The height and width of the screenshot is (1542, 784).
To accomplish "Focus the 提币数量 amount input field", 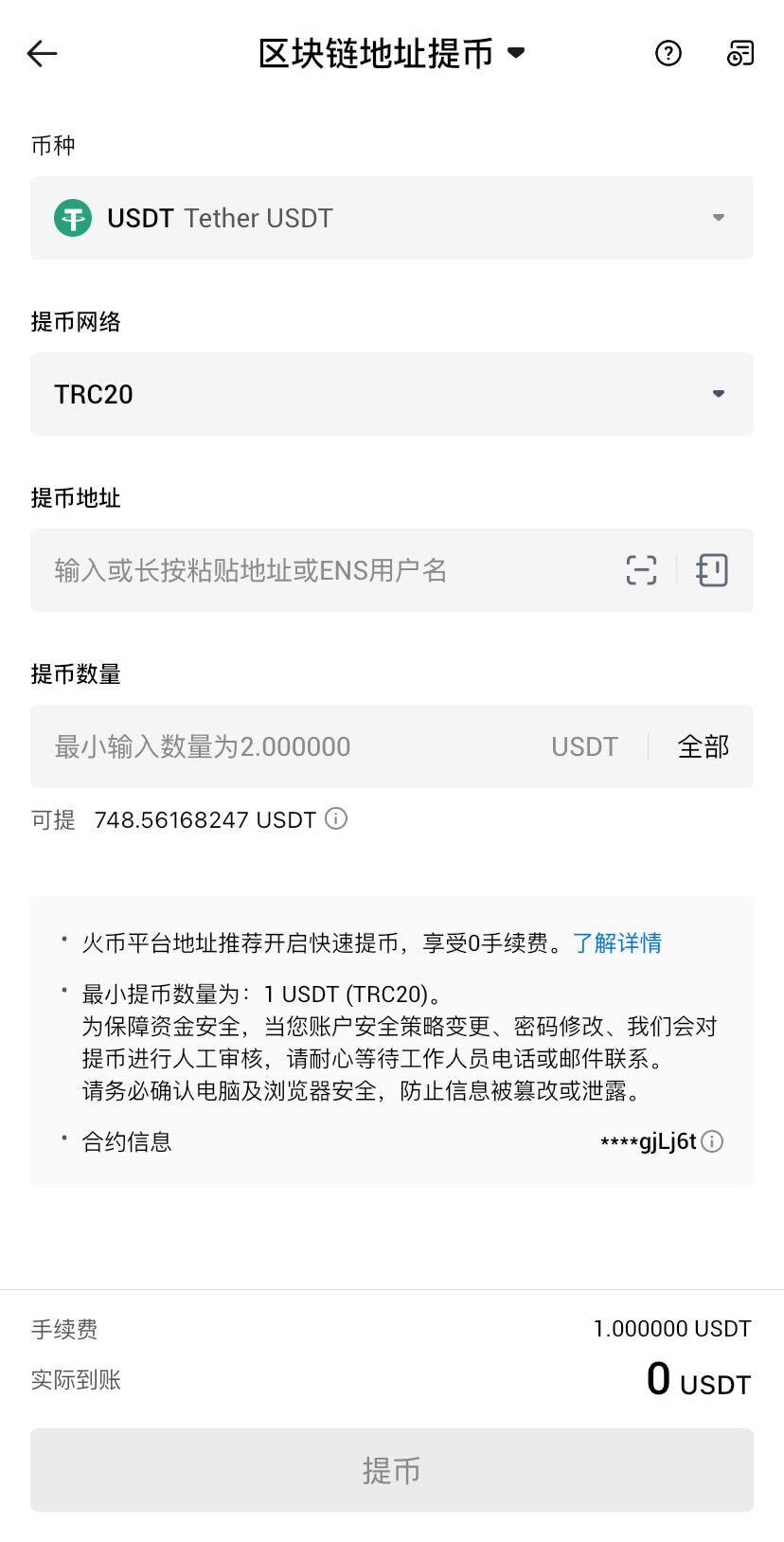I will [284, 746].
